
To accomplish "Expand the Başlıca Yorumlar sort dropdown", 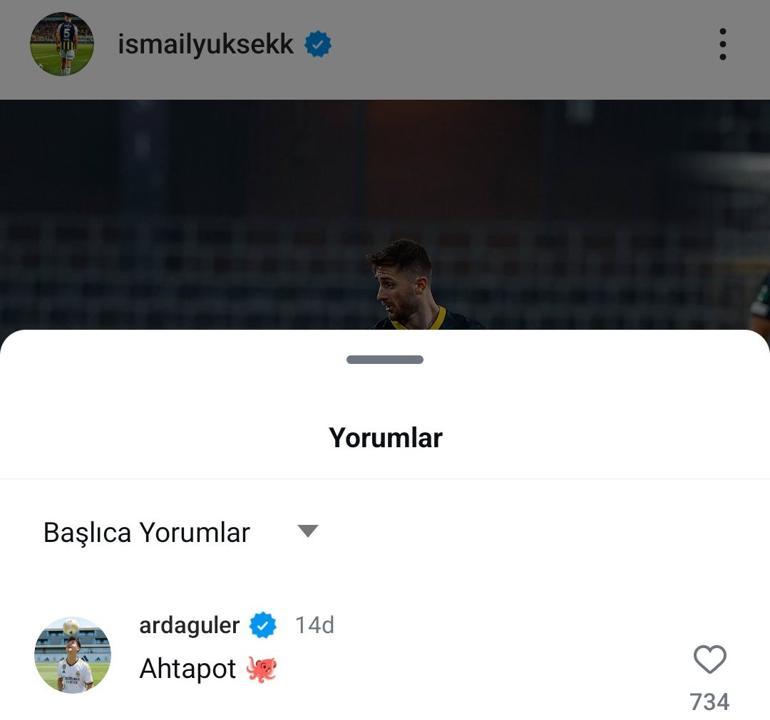I will (x=308, y=531).
